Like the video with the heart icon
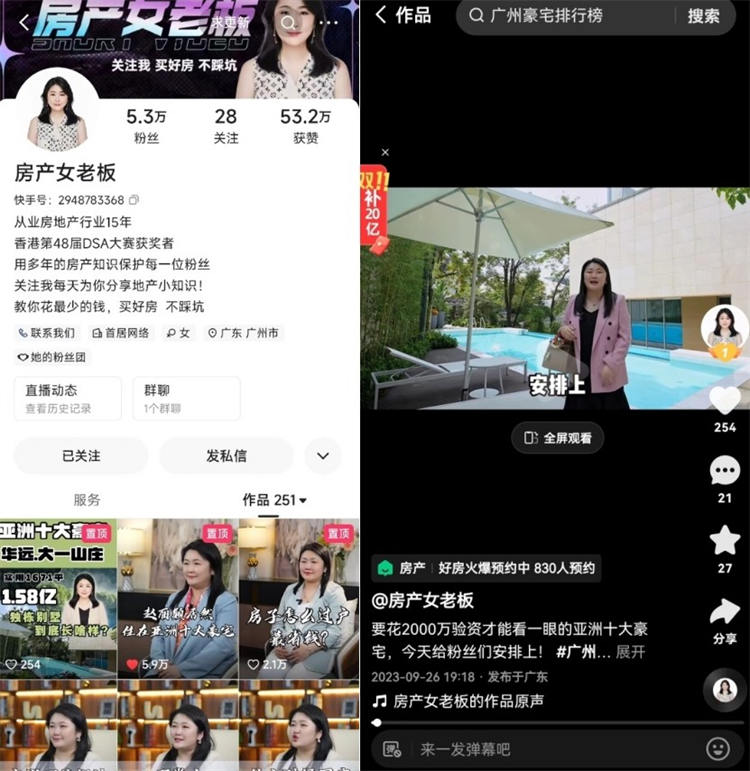750x771 pixels. point(725,401)
